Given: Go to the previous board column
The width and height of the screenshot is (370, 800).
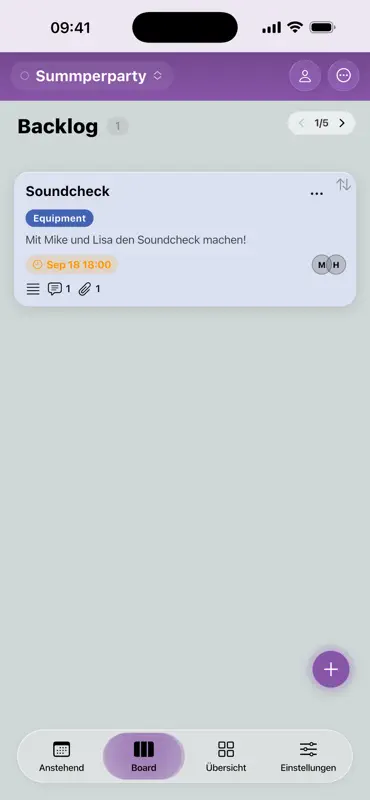Looking at the screenshot, I should 301,123.
